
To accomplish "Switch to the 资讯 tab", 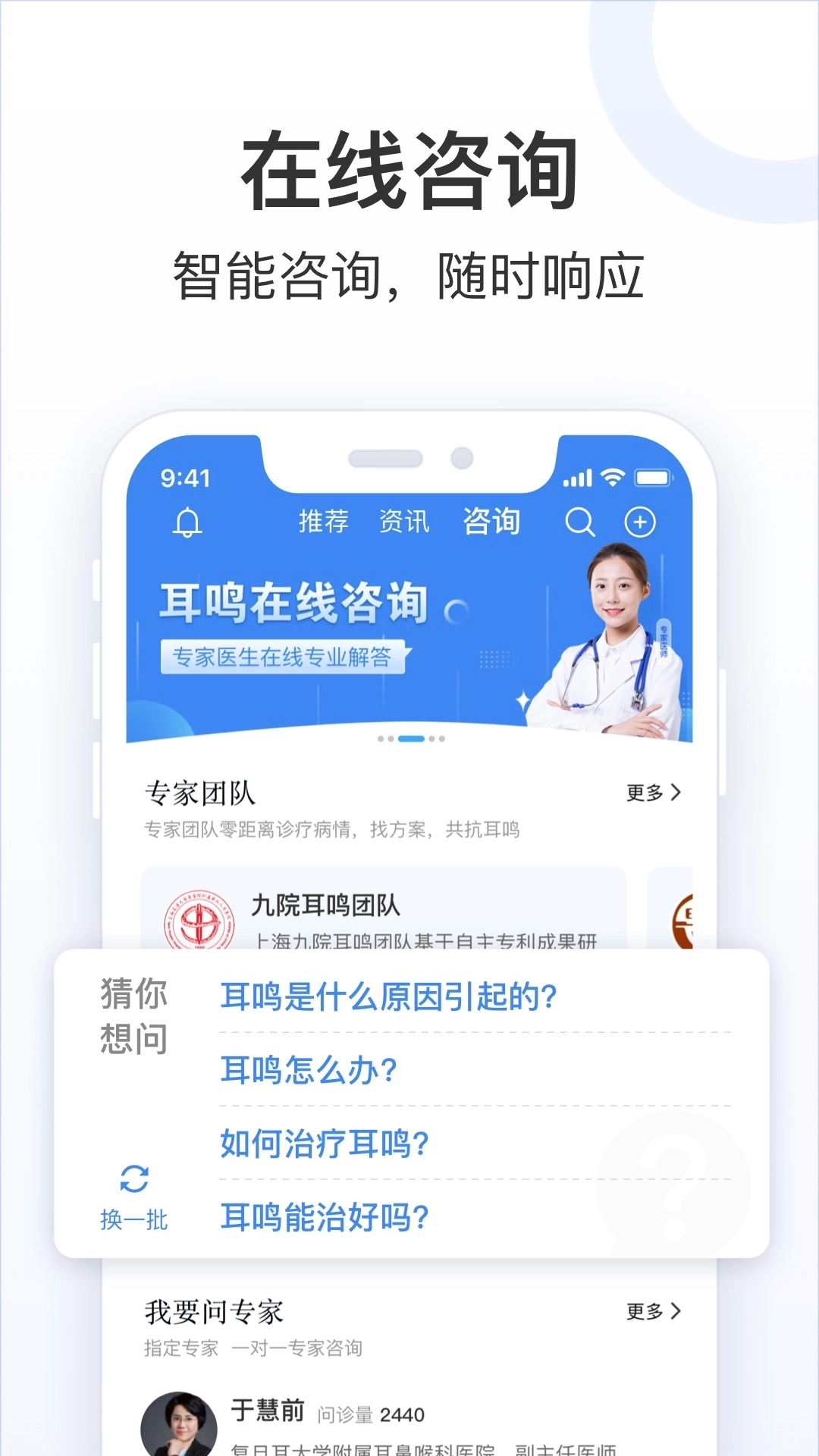I will tap(406, 521).
